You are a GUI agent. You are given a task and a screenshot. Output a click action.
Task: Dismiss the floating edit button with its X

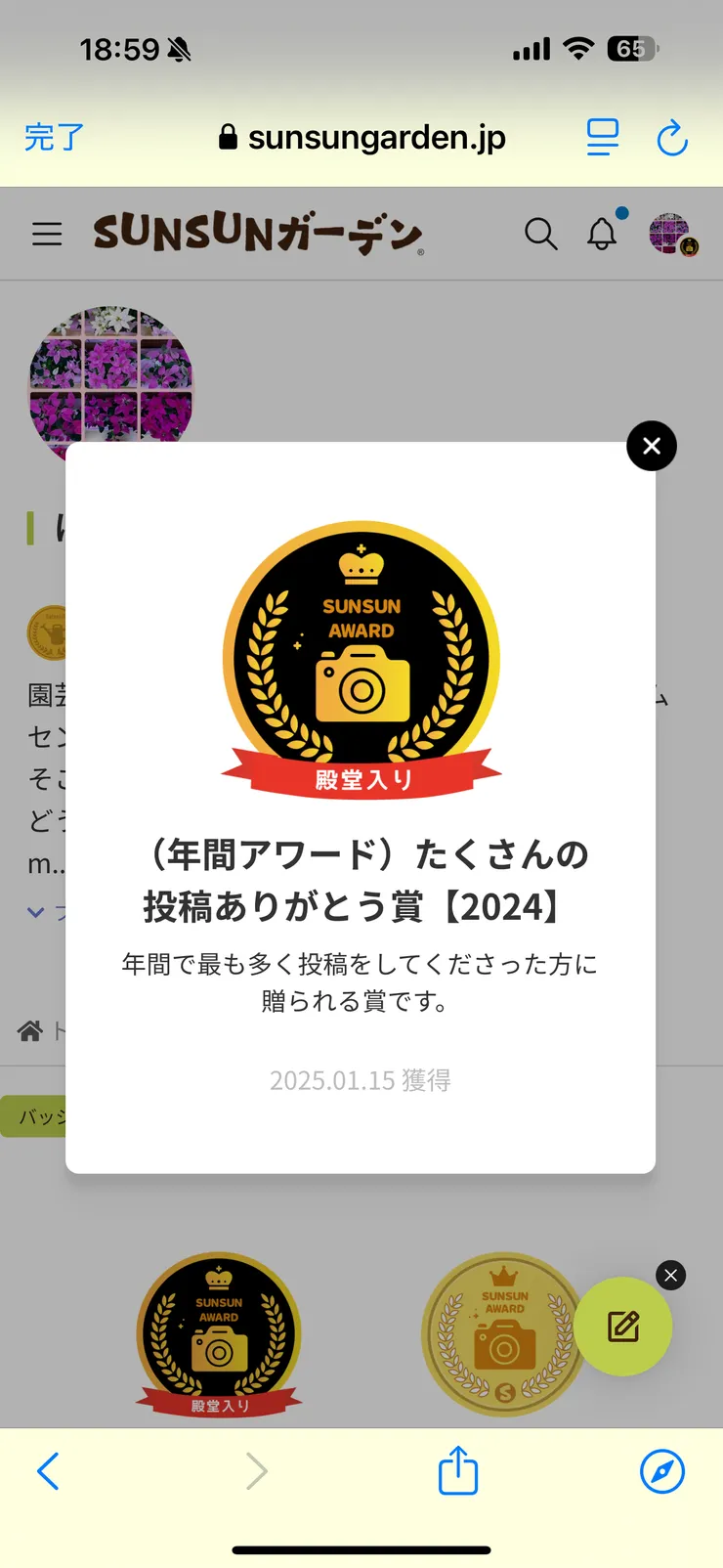coord(670,1275)
